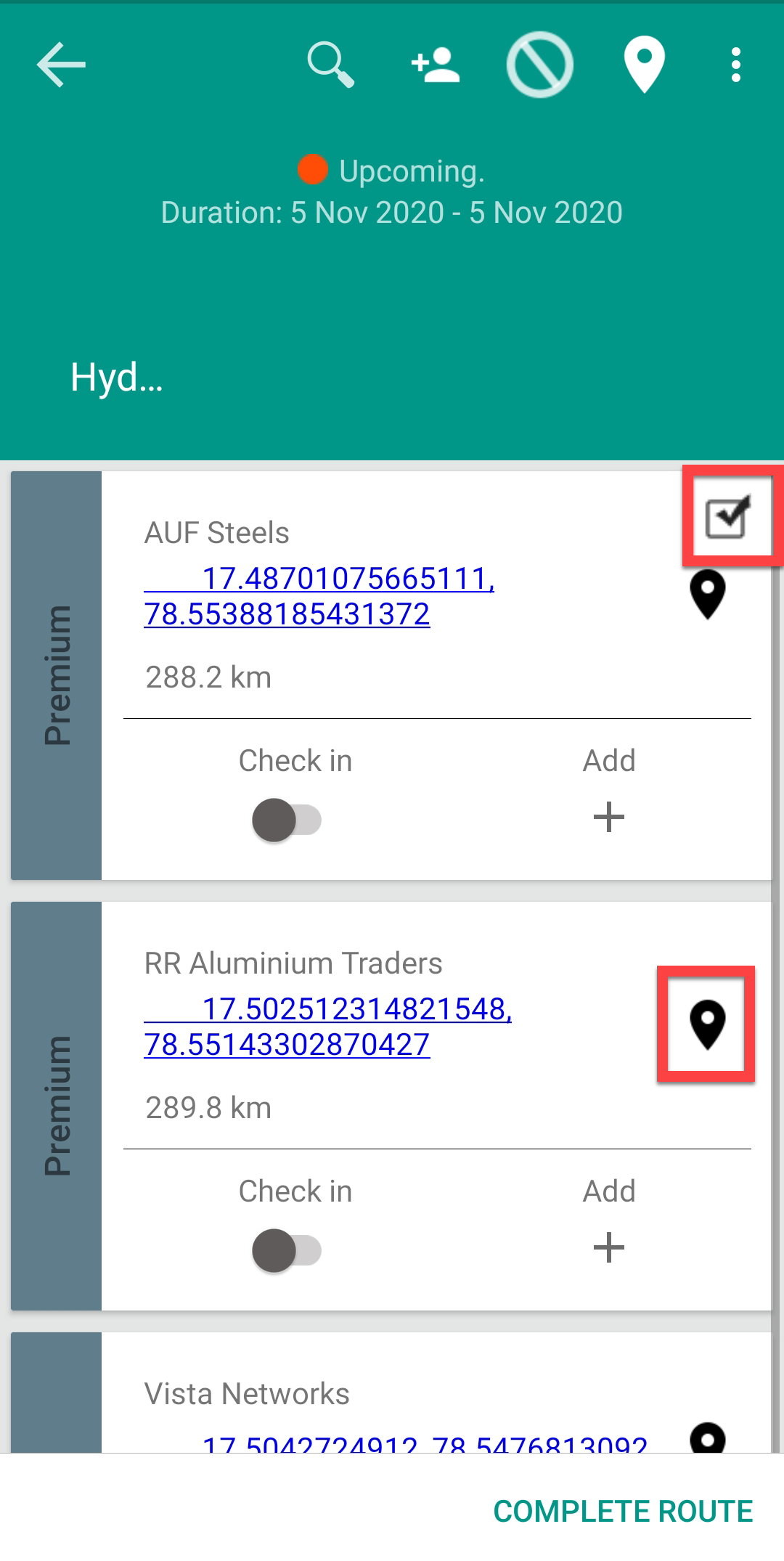
Task: Tap the block circle icon
Action: coord(540,65)
